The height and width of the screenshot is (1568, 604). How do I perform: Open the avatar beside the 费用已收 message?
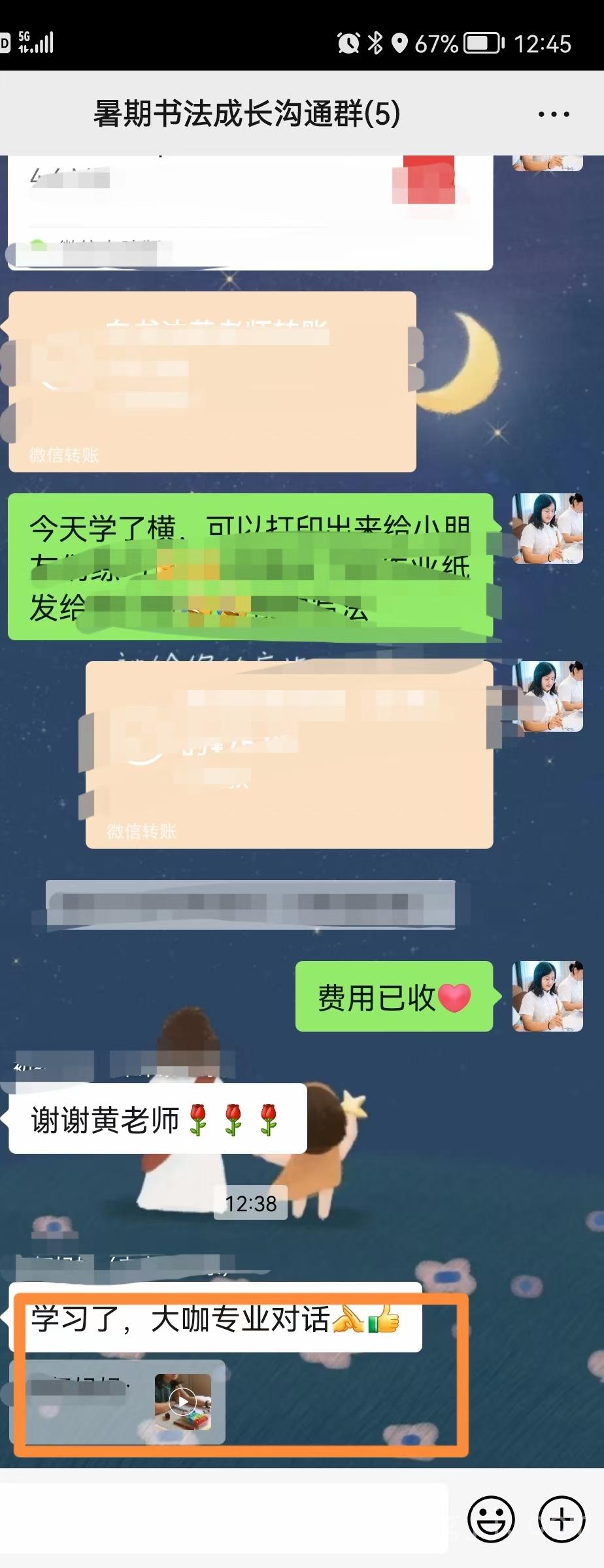click(x=547, y=996)
